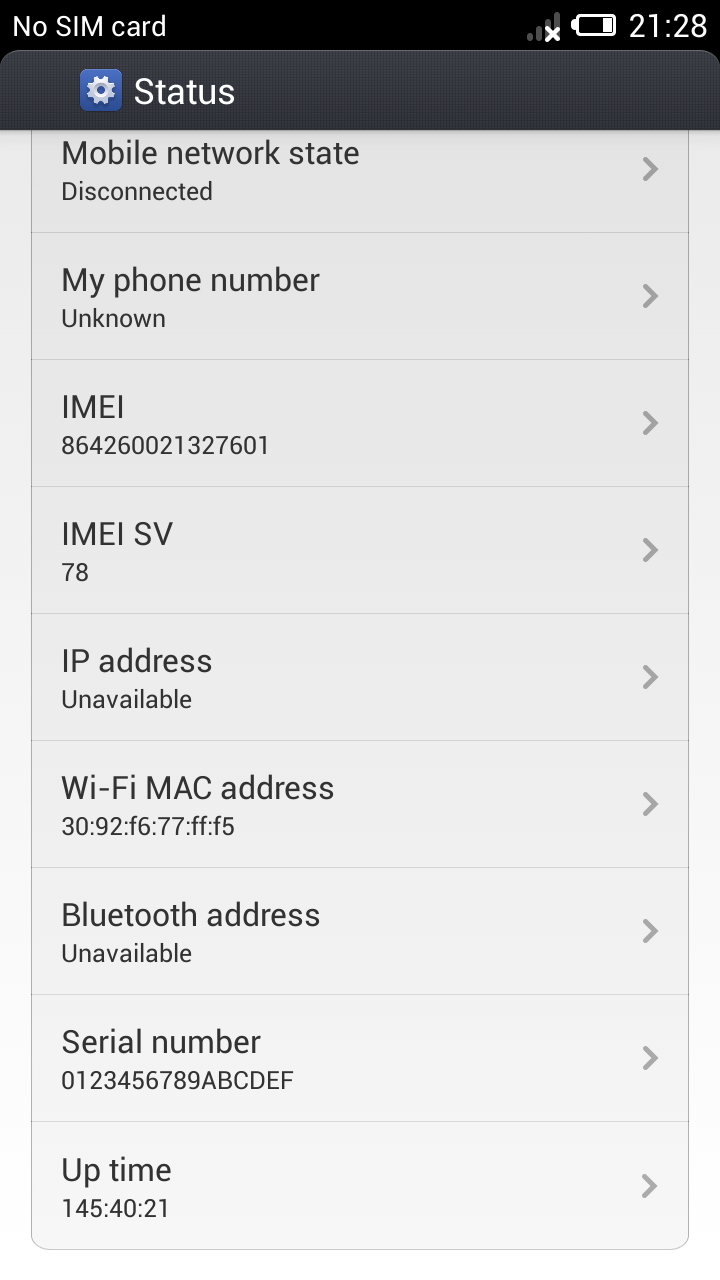Open Mobile network state row
The image size is (720, 1280).
click(x=360, y=171)
